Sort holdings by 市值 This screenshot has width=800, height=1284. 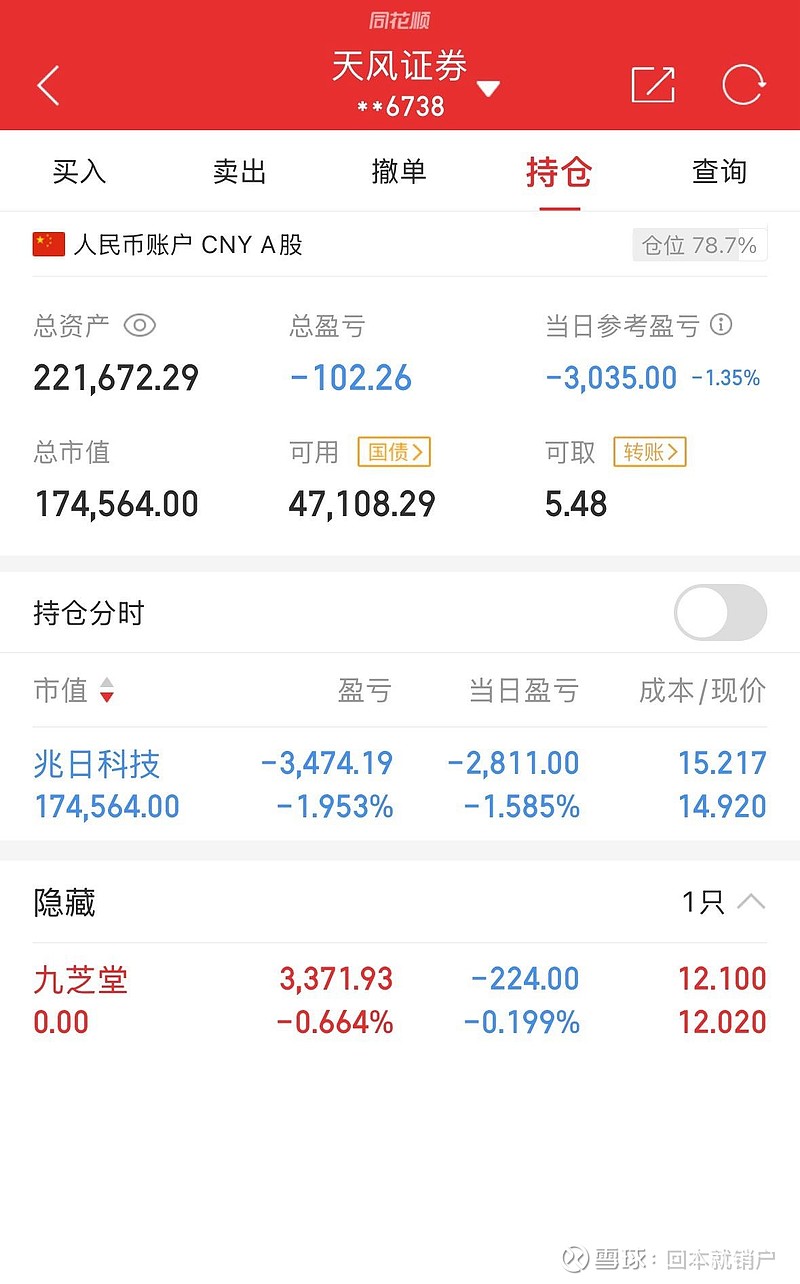click(75, 690)
